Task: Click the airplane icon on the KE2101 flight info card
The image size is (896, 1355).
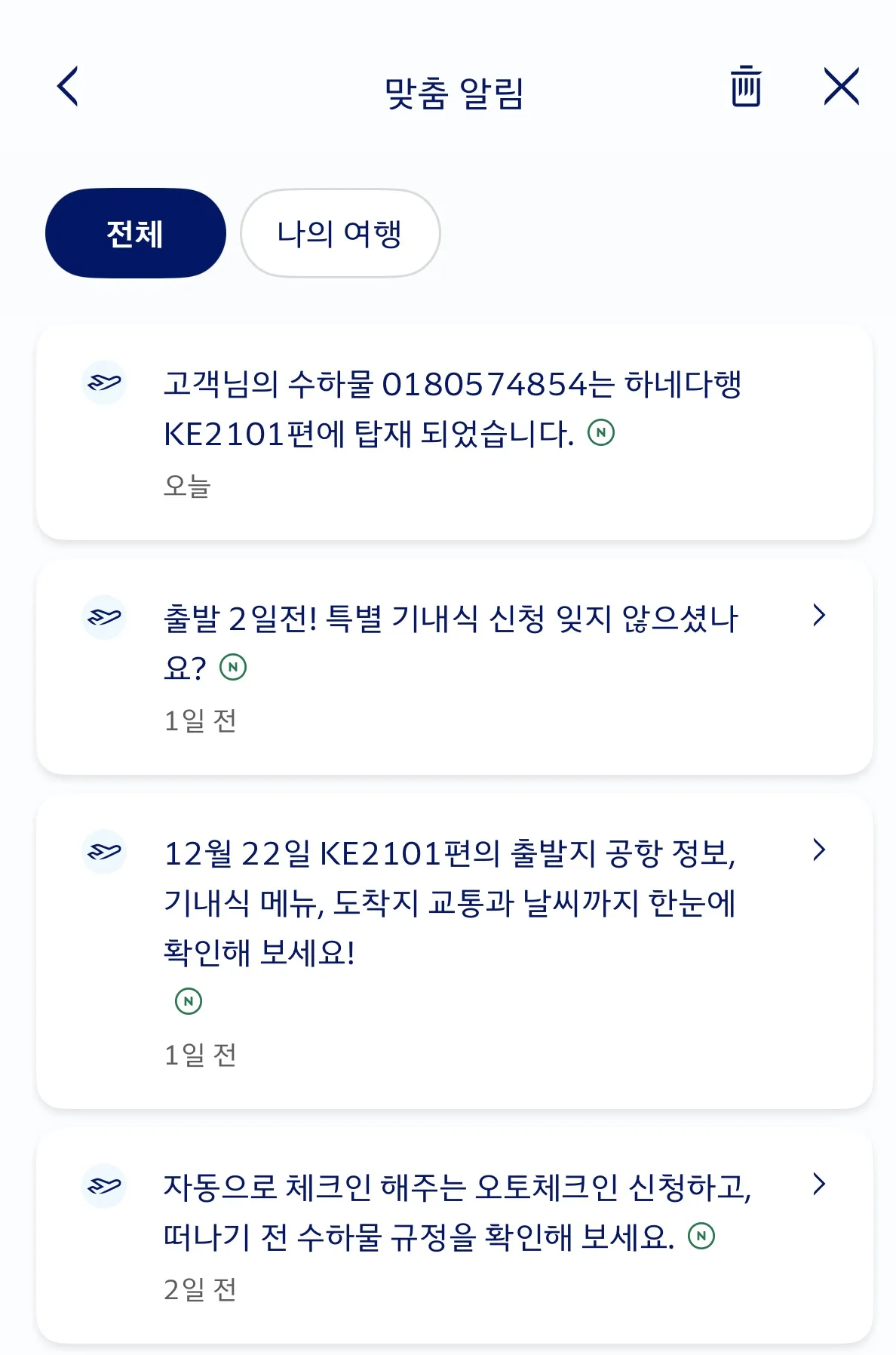Action: (x=106, y=851)
